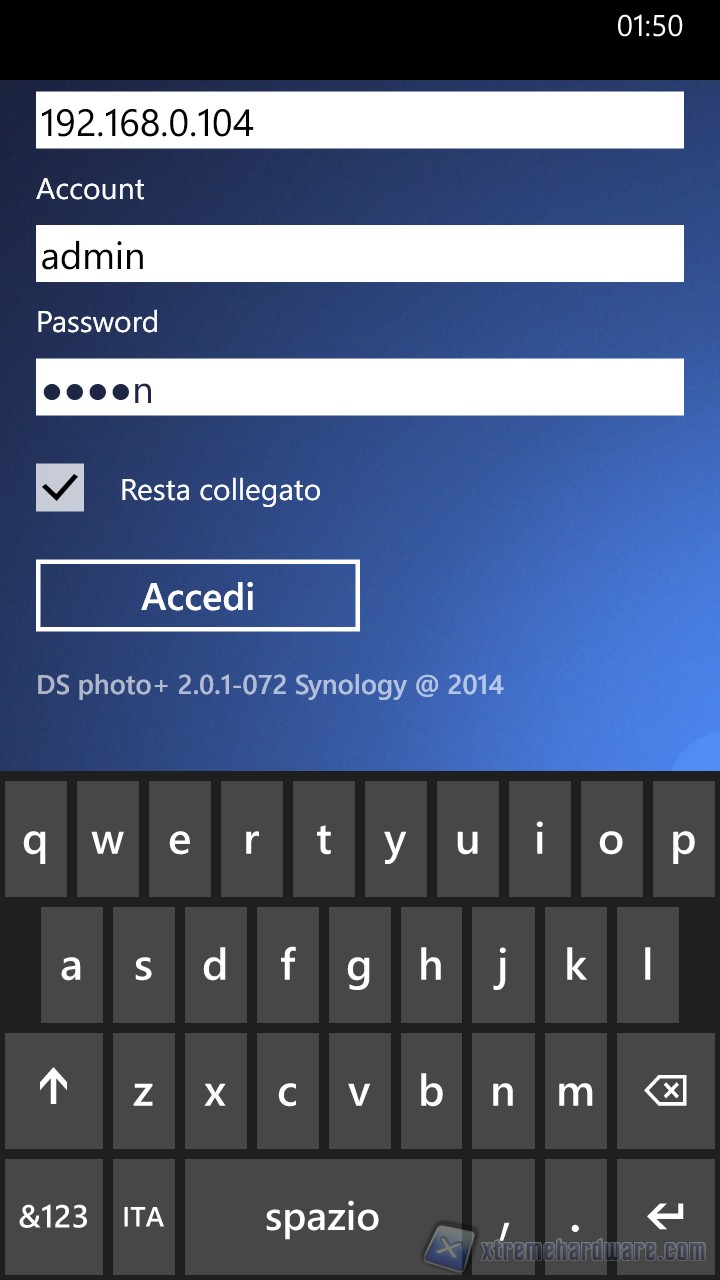Focus the Password input field
Image resolution: width=720 pixels, height=1280 pixels.
[x=360, y=388]
